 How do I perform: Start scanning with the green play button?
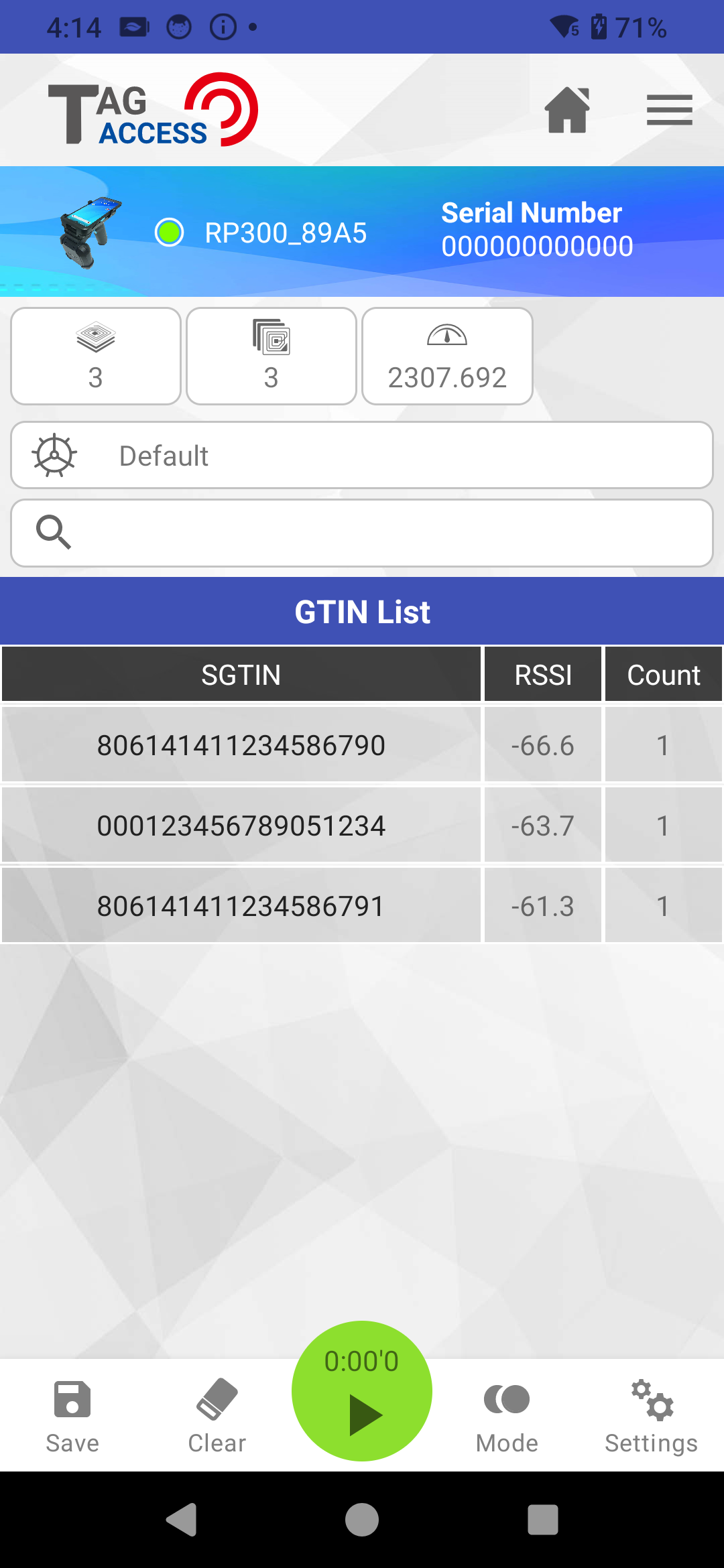point(362,1392)
